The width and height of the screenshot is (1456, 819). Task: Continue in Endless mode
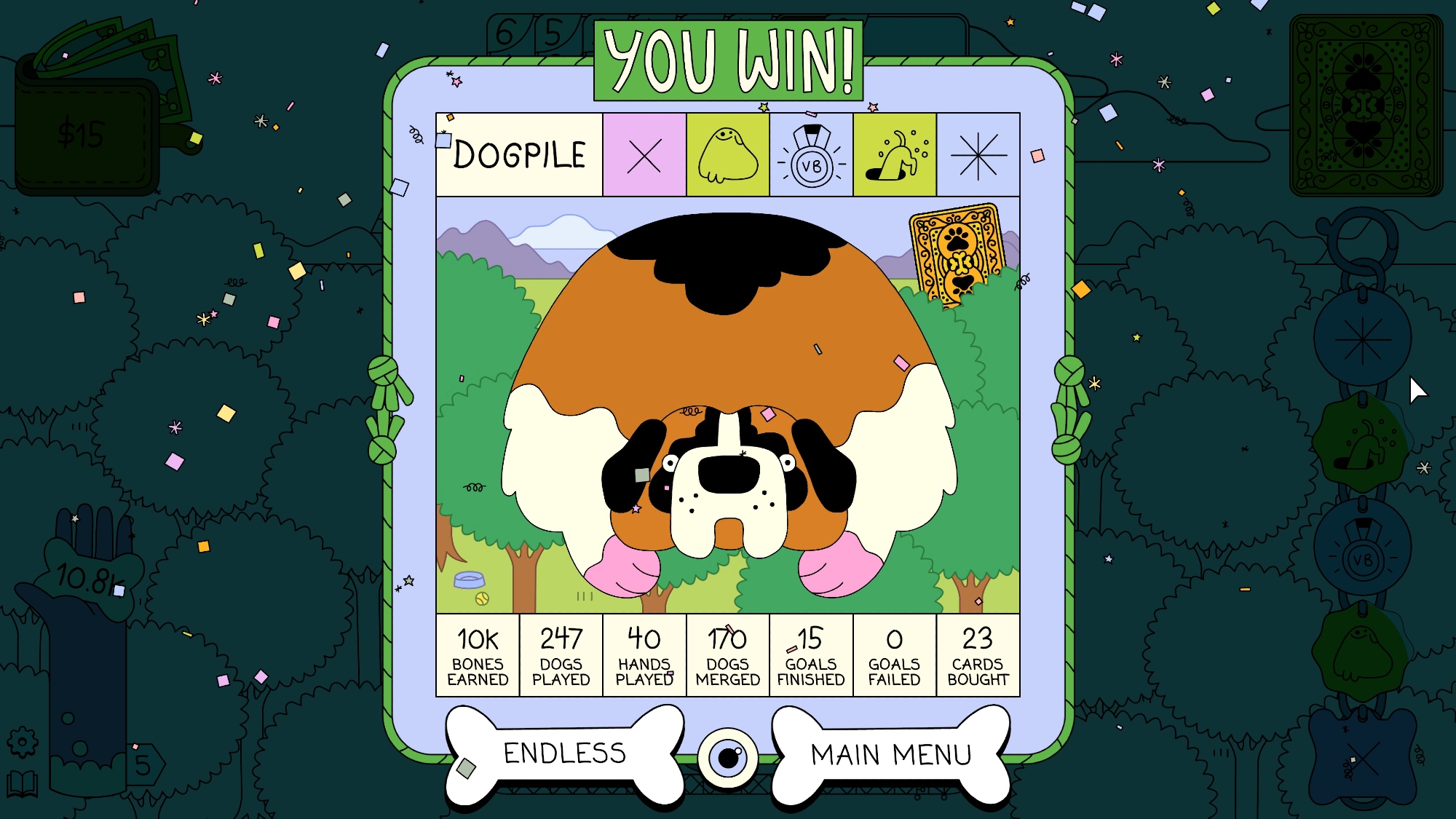(564, 754)
